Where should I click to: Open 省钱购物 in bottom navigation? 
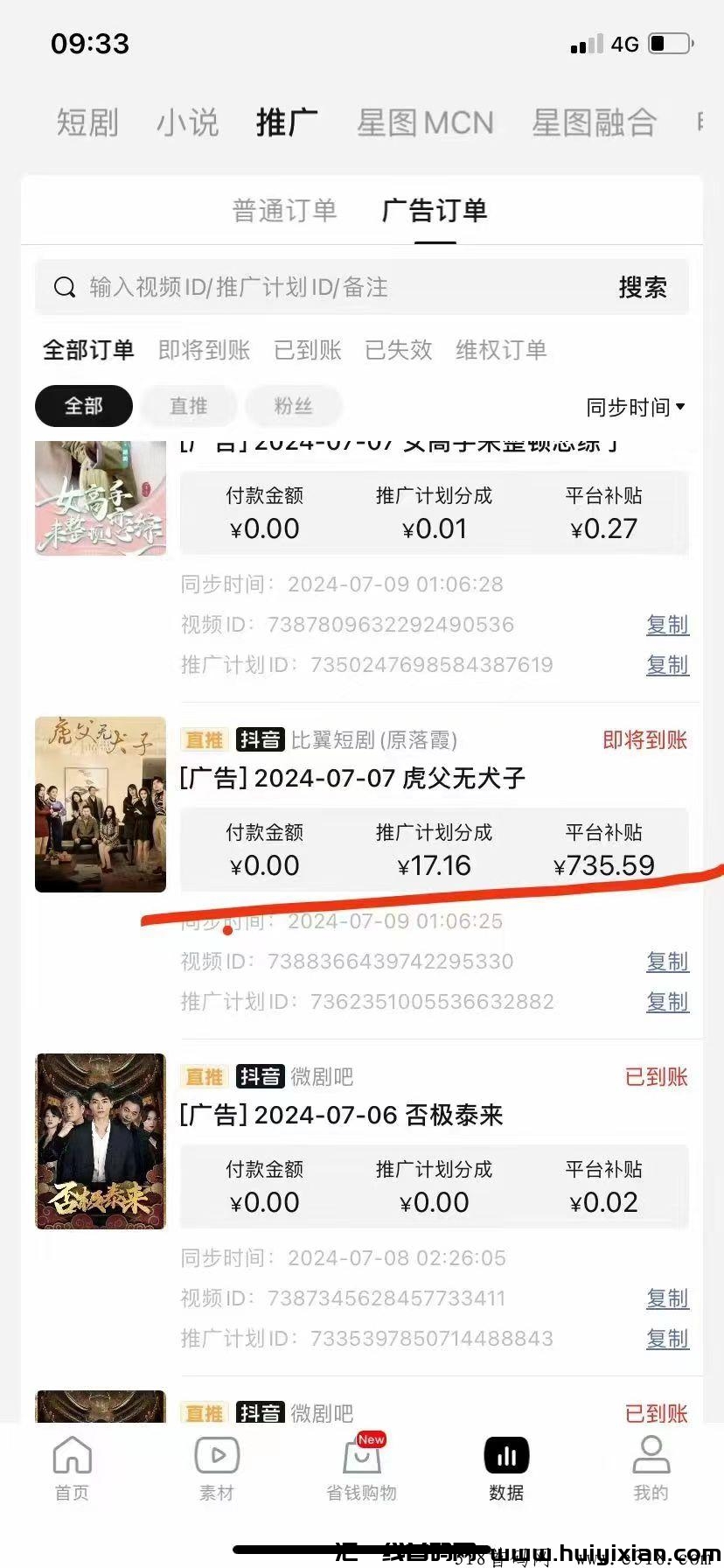(361, 1468)
